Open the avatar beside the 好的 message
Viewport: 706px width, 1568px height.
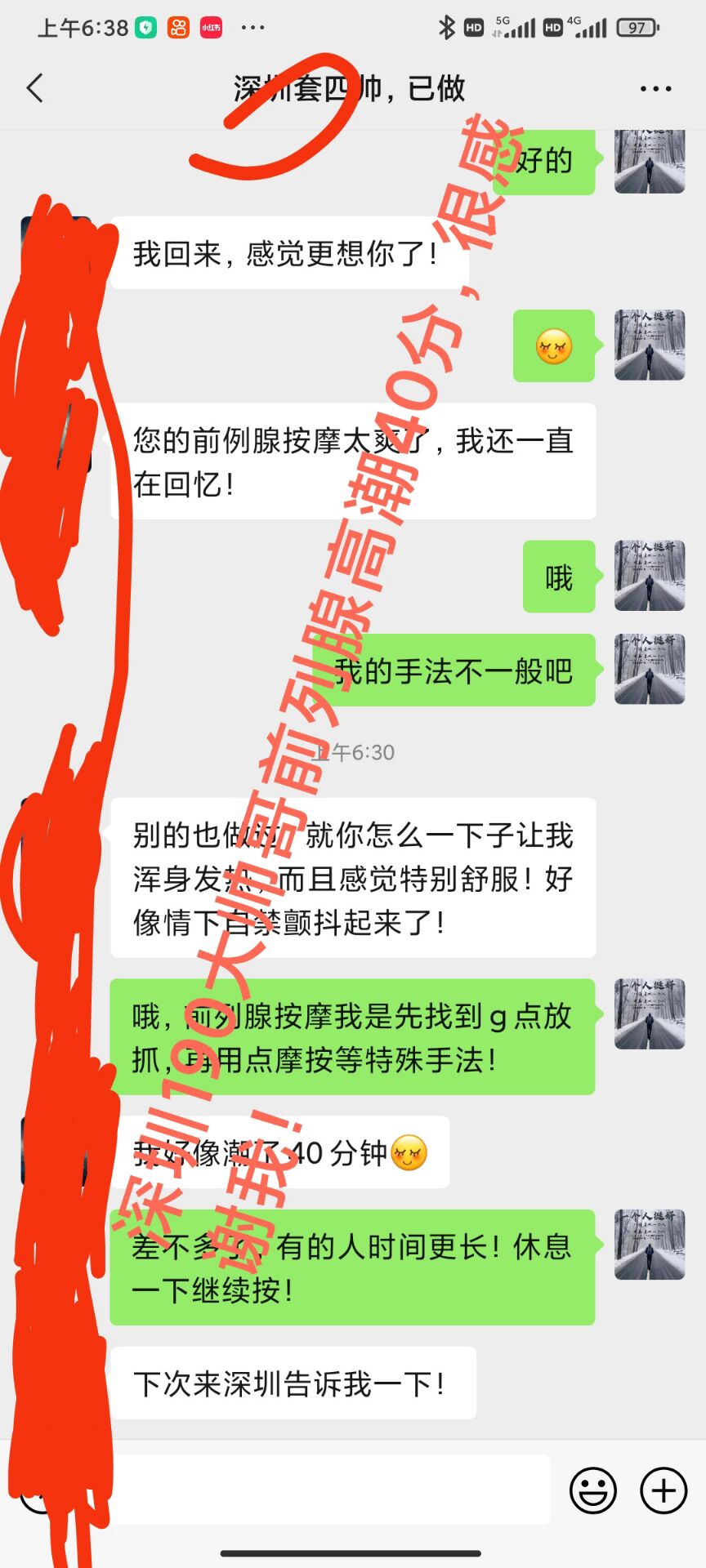(x=650, y=162)
